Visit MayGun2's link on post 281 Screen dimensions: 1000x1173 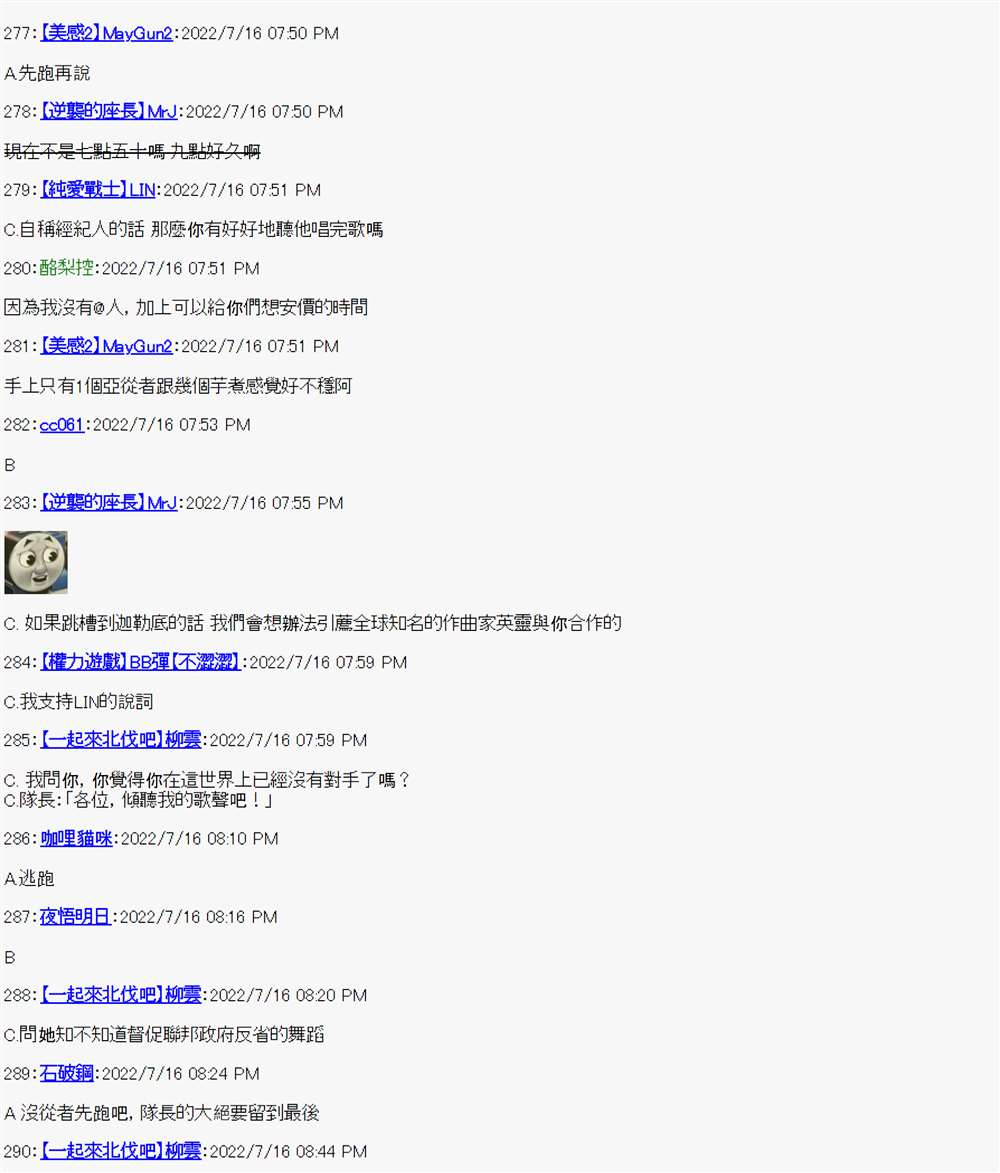pyautogui.click(x=106, y=346)
